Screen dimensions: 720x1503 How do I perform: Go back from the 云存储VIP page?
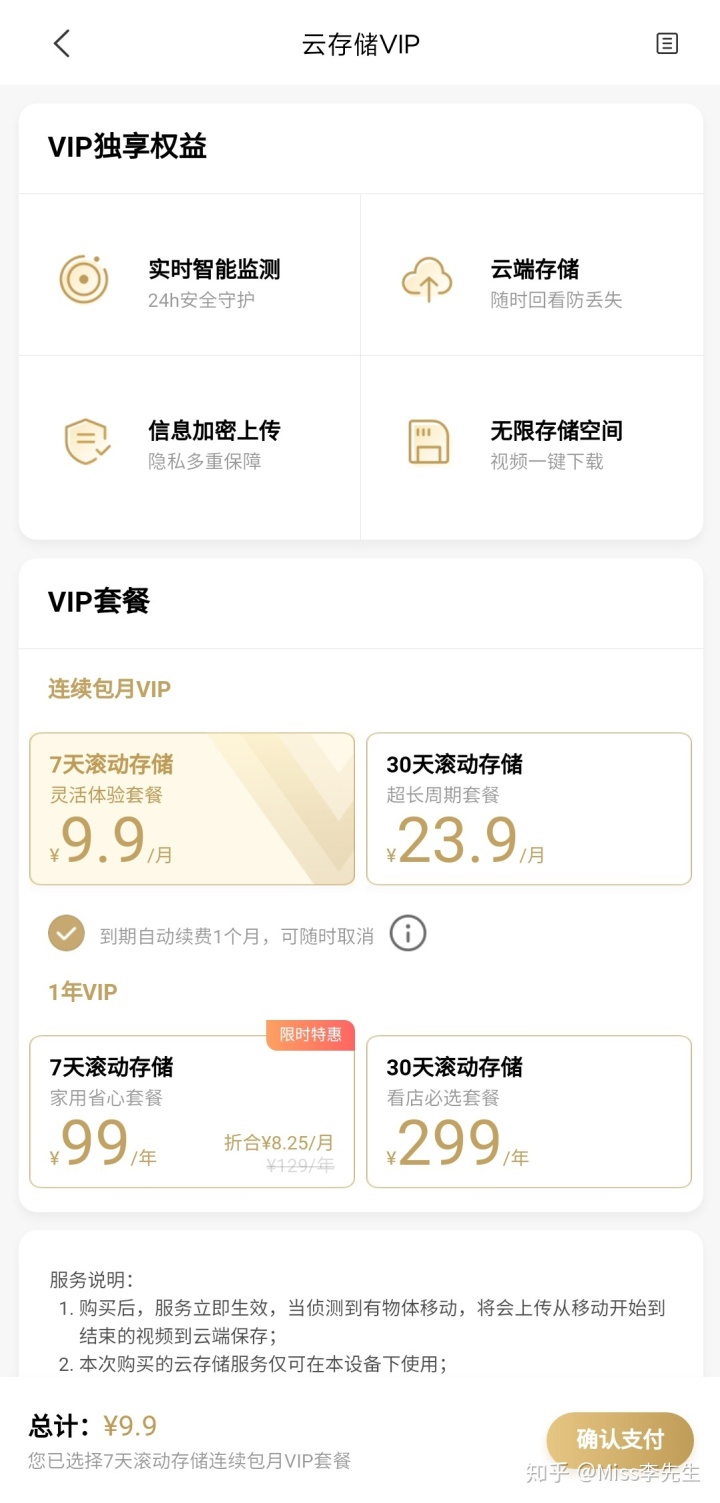[62, 43]
